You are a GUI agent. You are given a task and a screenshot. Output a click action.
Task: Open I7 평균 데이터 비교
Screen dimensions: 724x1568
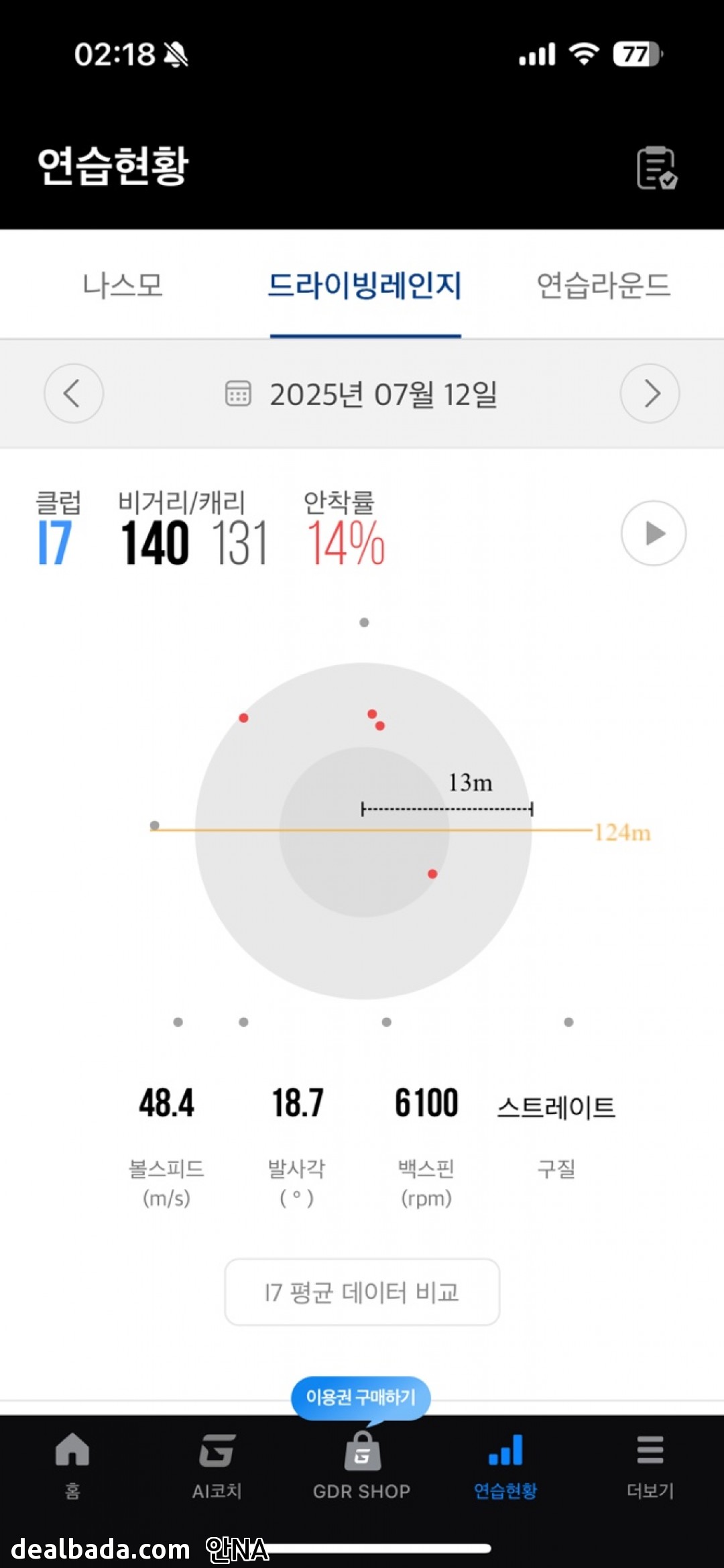tap(362, 1292)
